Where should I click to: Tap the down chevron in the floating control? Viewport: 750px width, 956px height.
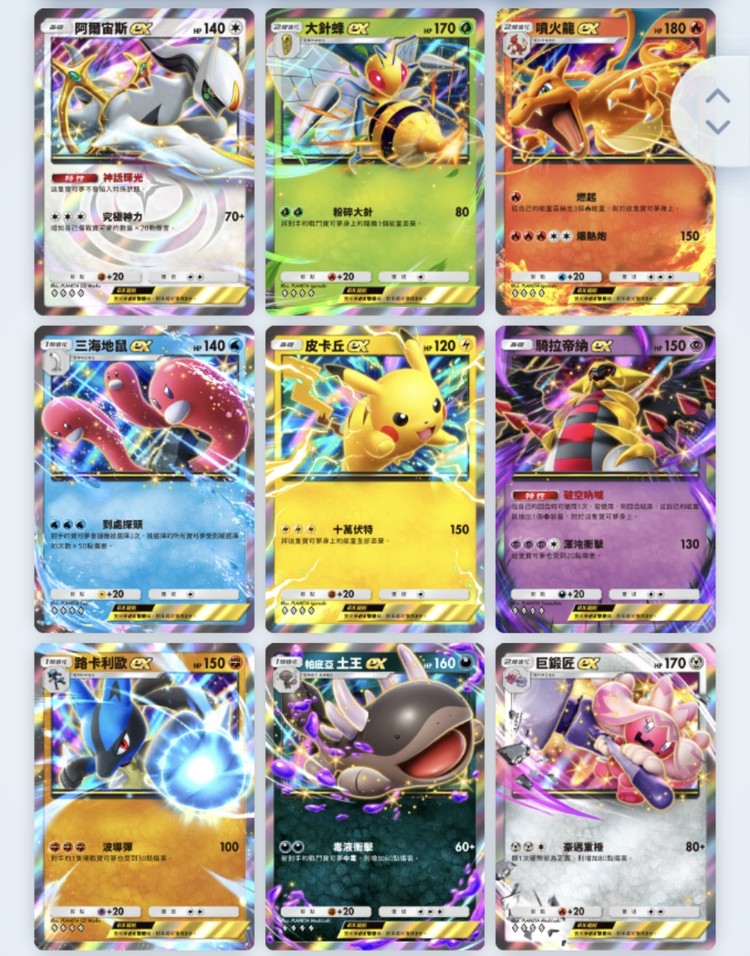pyautogui.click(x=717, y=127)
